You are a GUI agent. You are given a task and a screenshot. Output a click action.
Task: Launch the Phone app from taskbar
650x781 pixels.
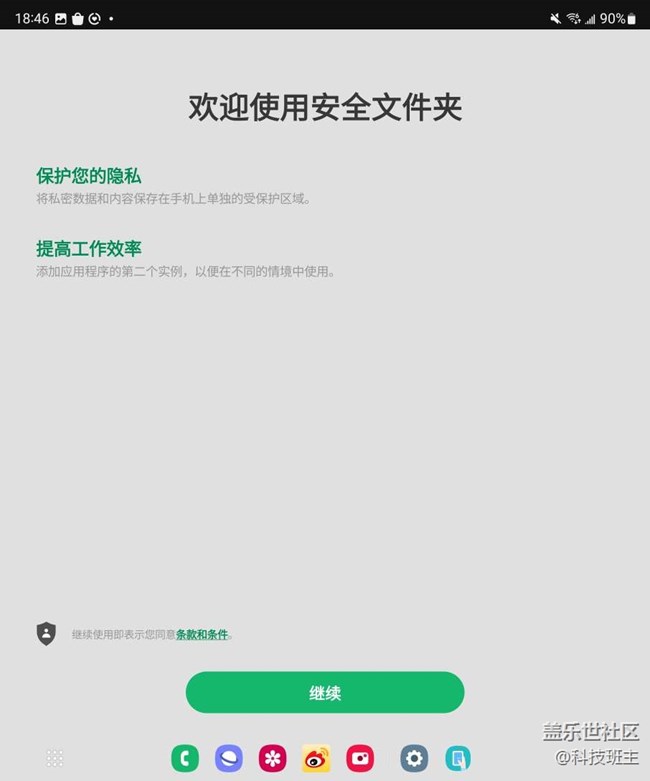point(185,758)
